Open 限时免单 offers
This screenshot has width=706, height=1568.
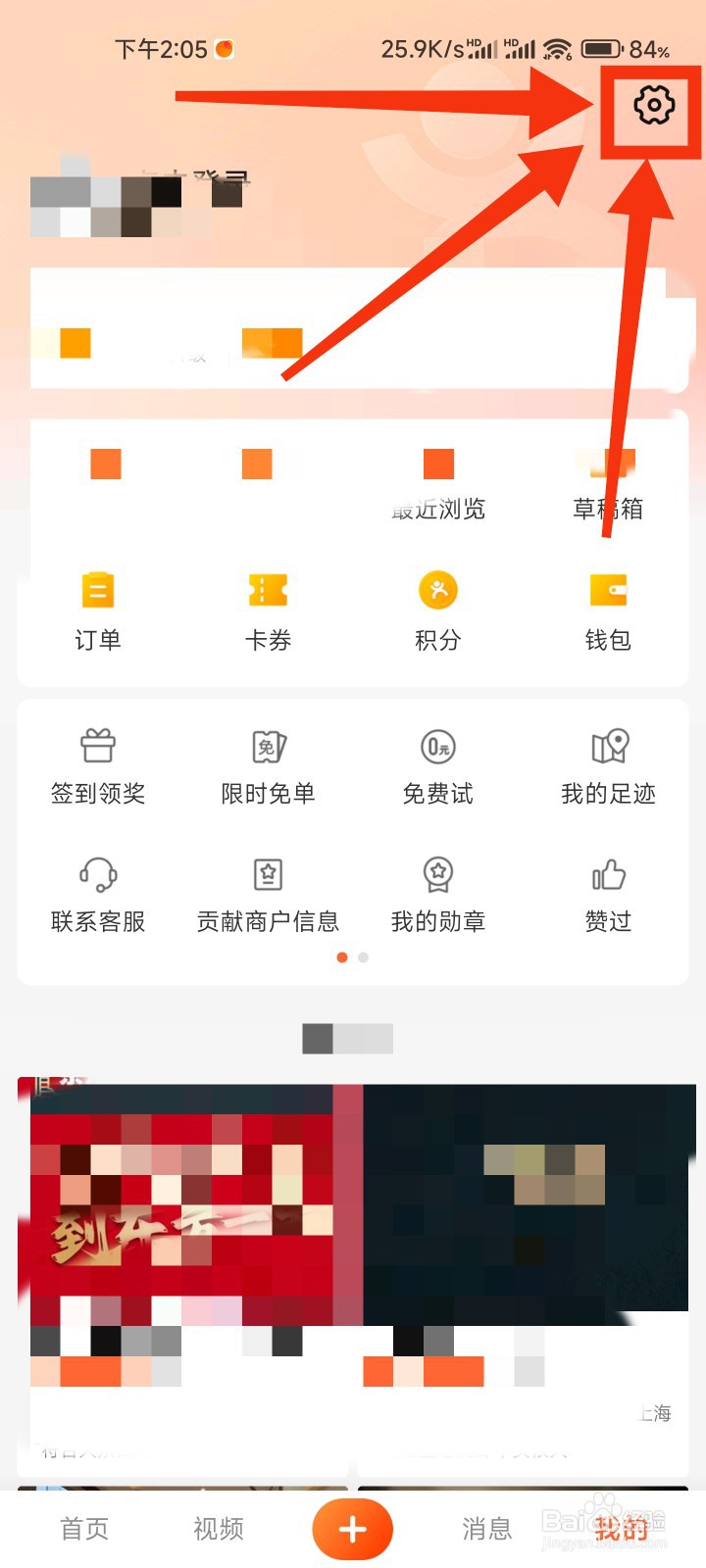coord(268,765)
